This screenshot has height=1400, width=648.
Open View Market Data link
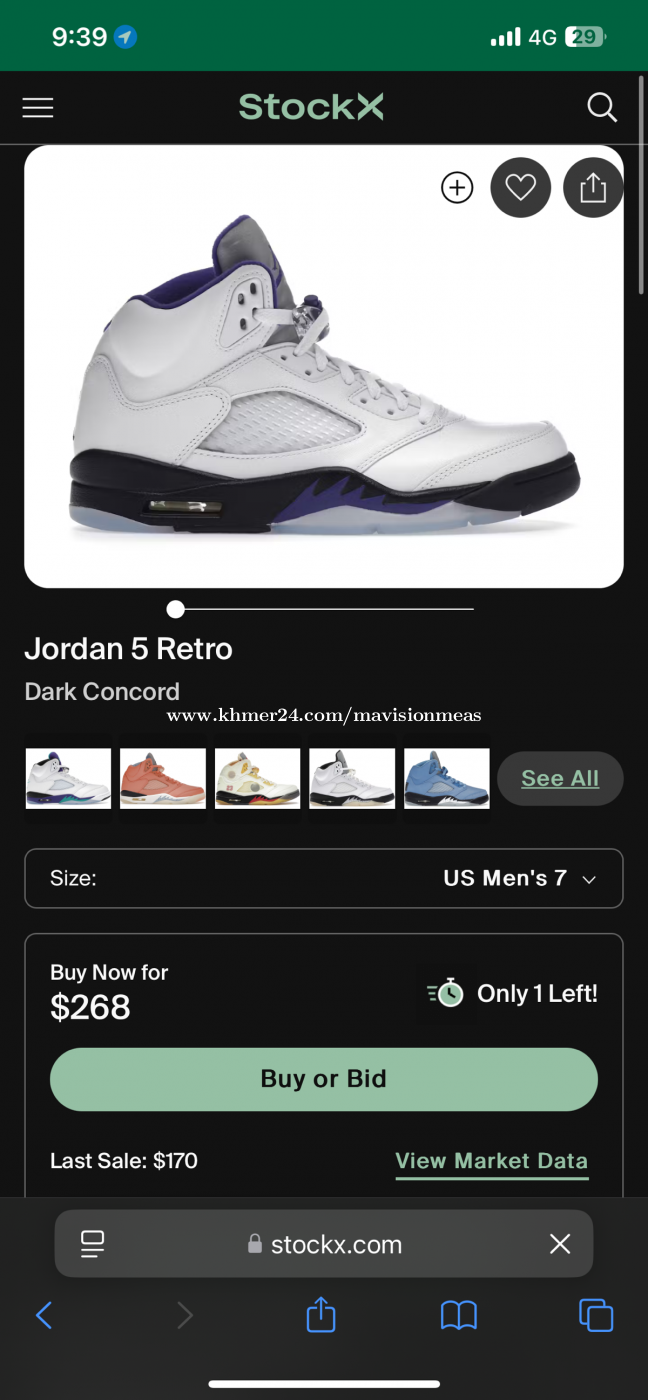[492, 1161]
